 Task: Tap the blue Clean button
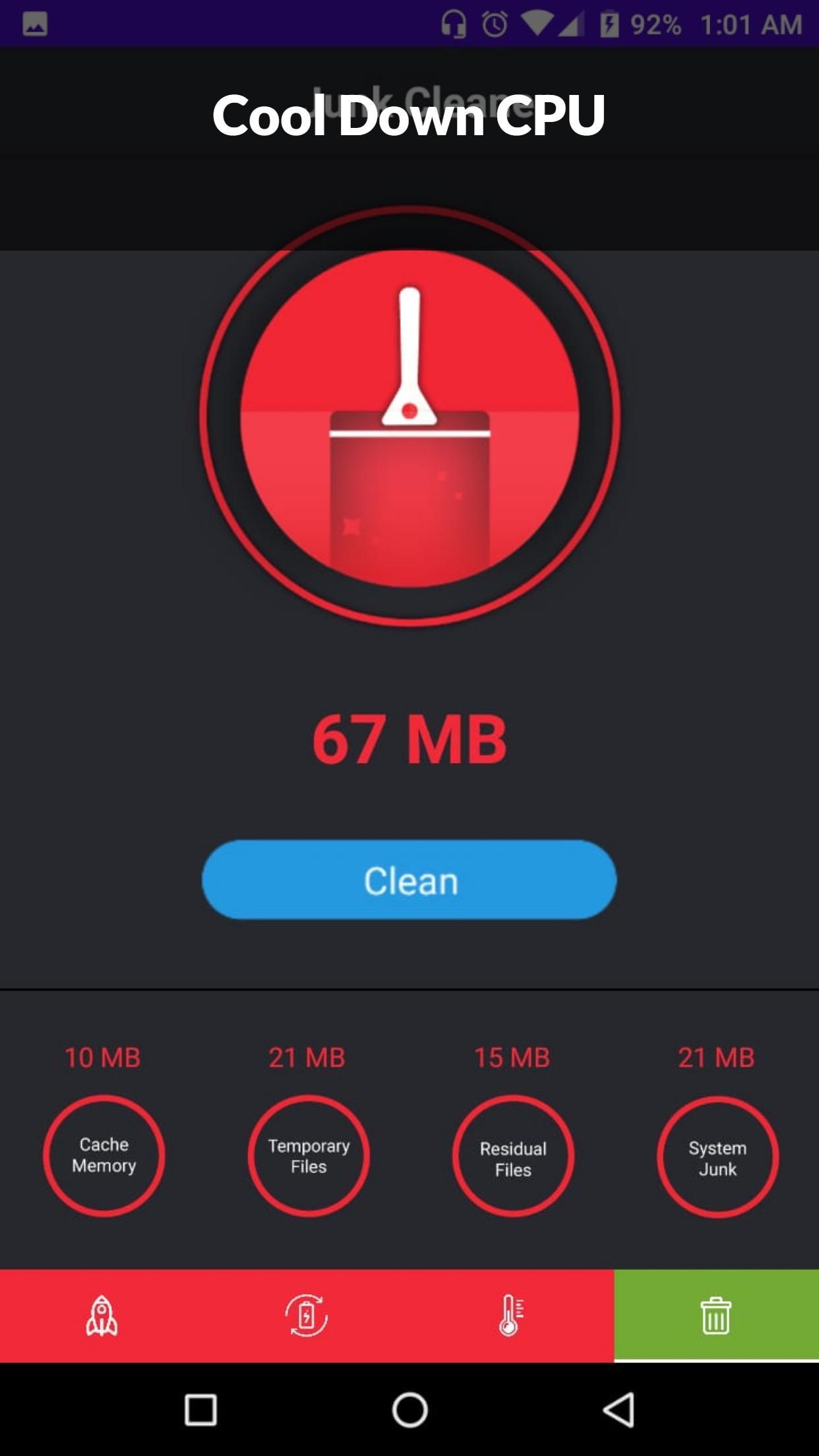coord(409,880)
